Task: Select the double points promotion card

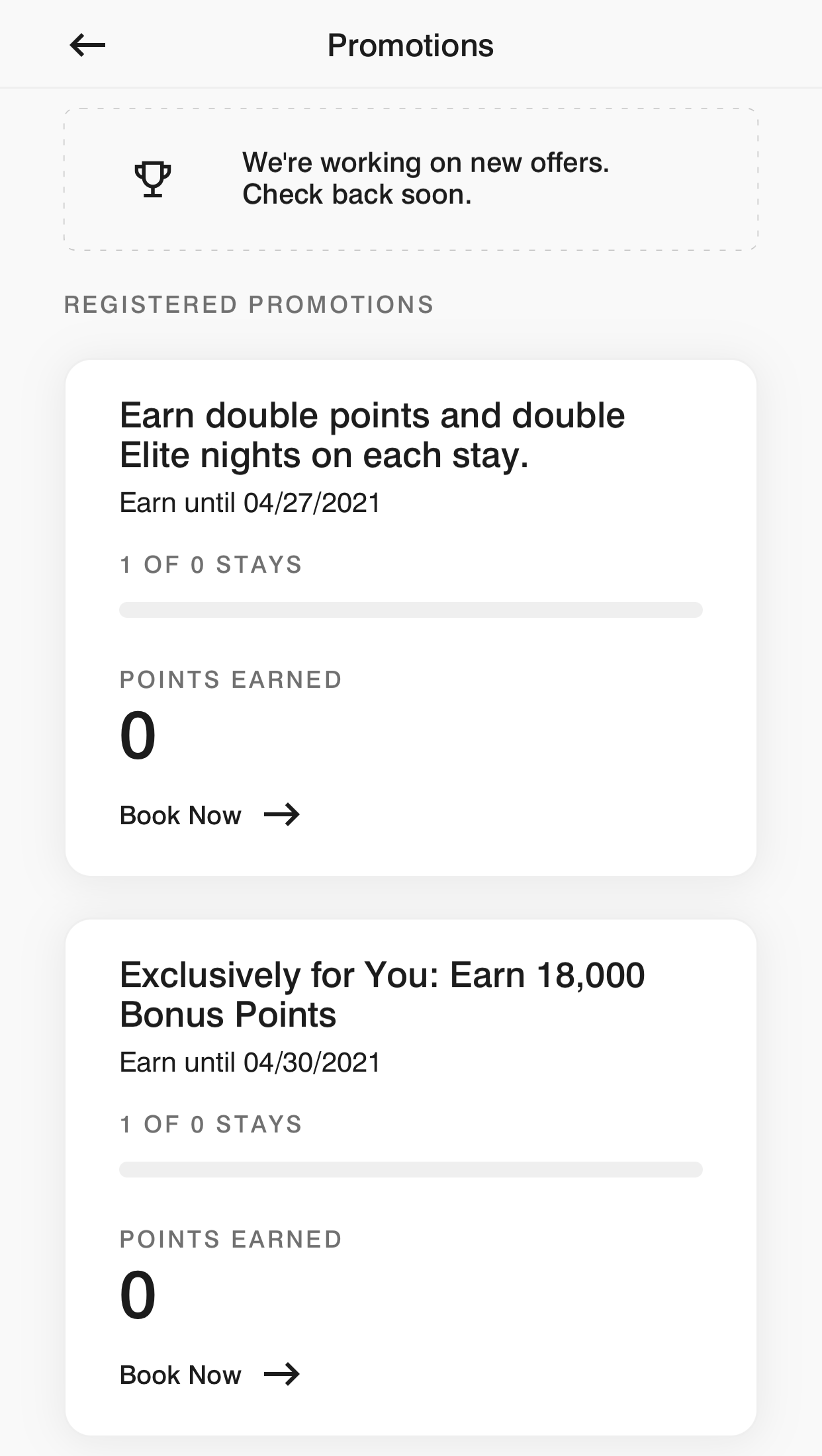Action: (410, 615)
